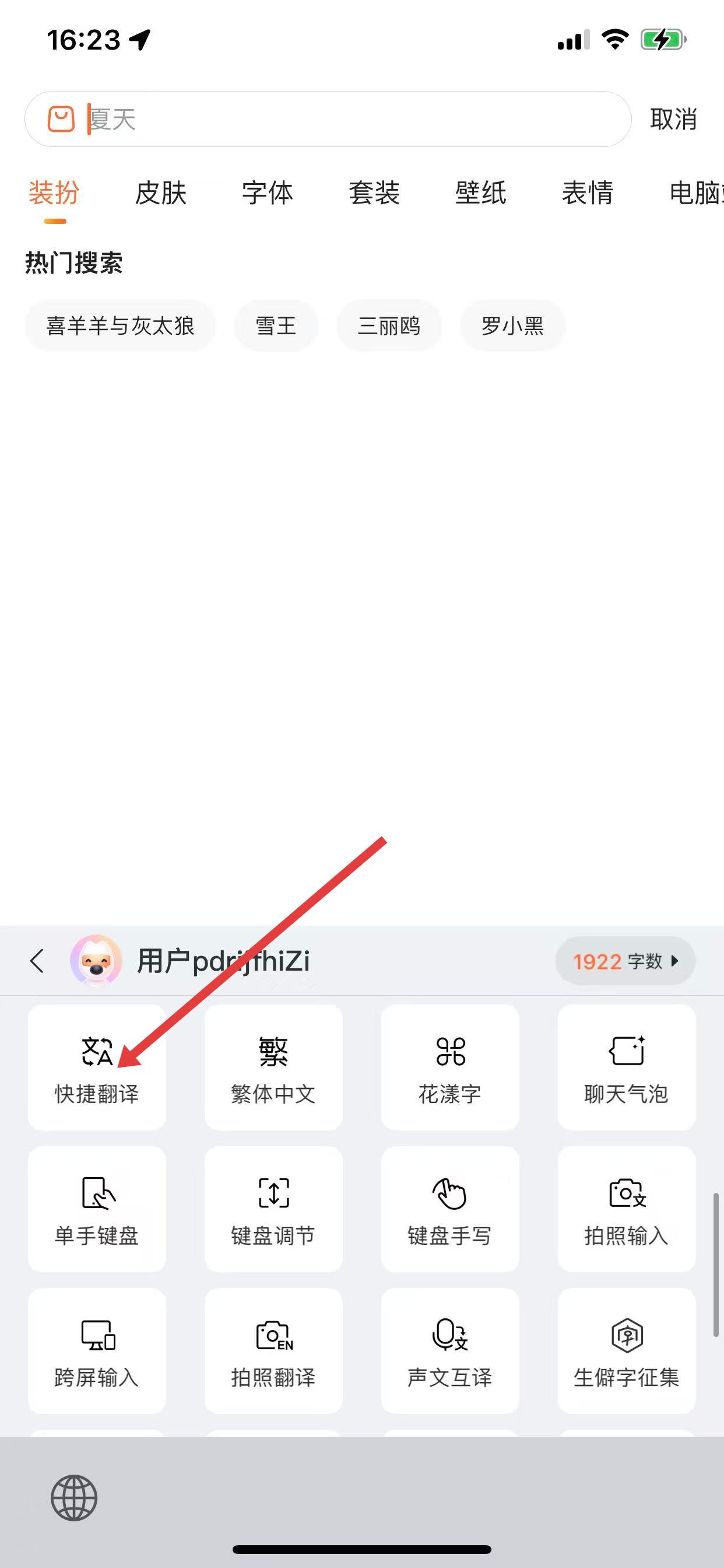Go back from the keyboard toolbox panel
724x1568 pixels.
coord(37,961)
